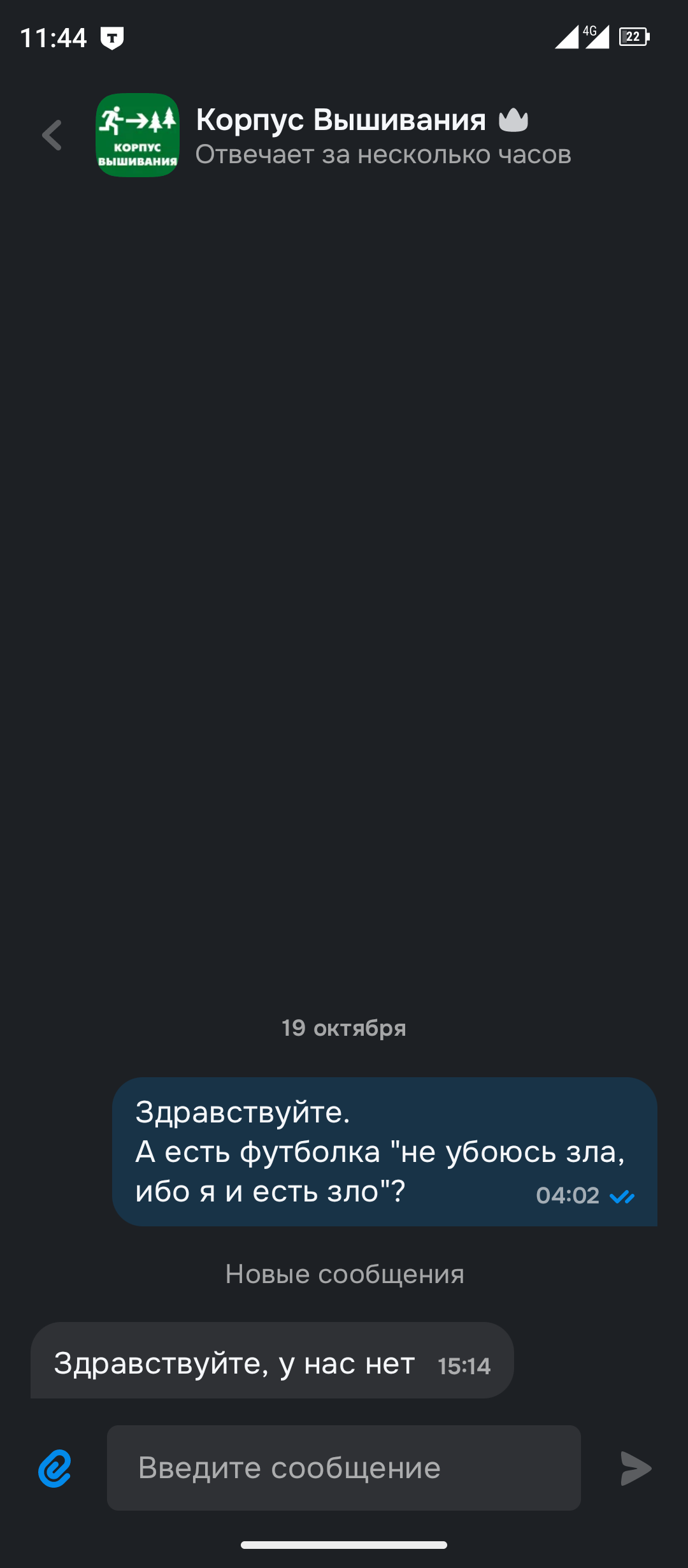Image resolution: width=688 pixels, height=1568 pixels.
Task: Focus the Введите сообщение field
Action: [344, 1468]
